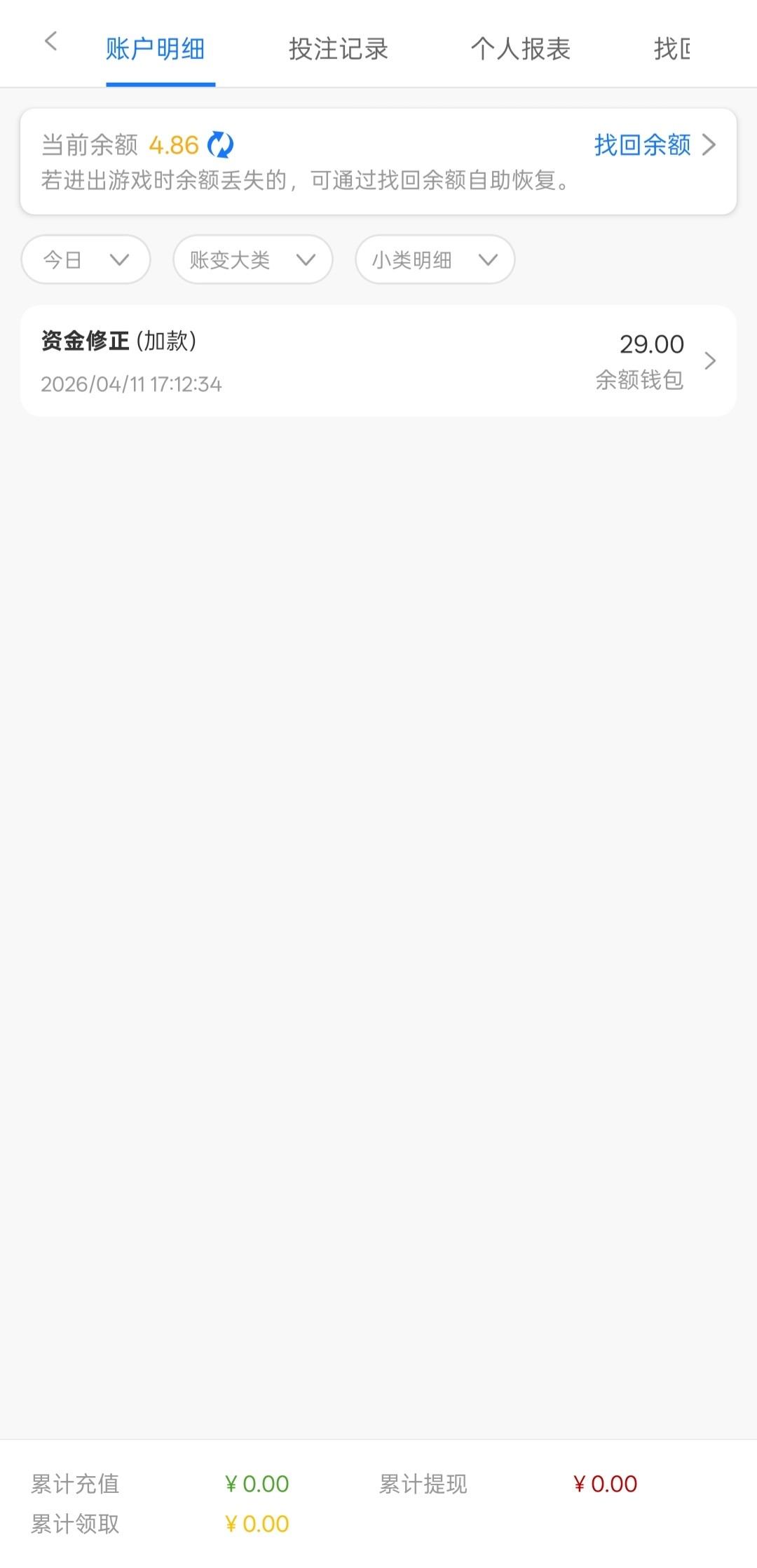757x1568 pixels.
Task: Select the partially visible 找回 tab
Action: (x=671, y=49)
